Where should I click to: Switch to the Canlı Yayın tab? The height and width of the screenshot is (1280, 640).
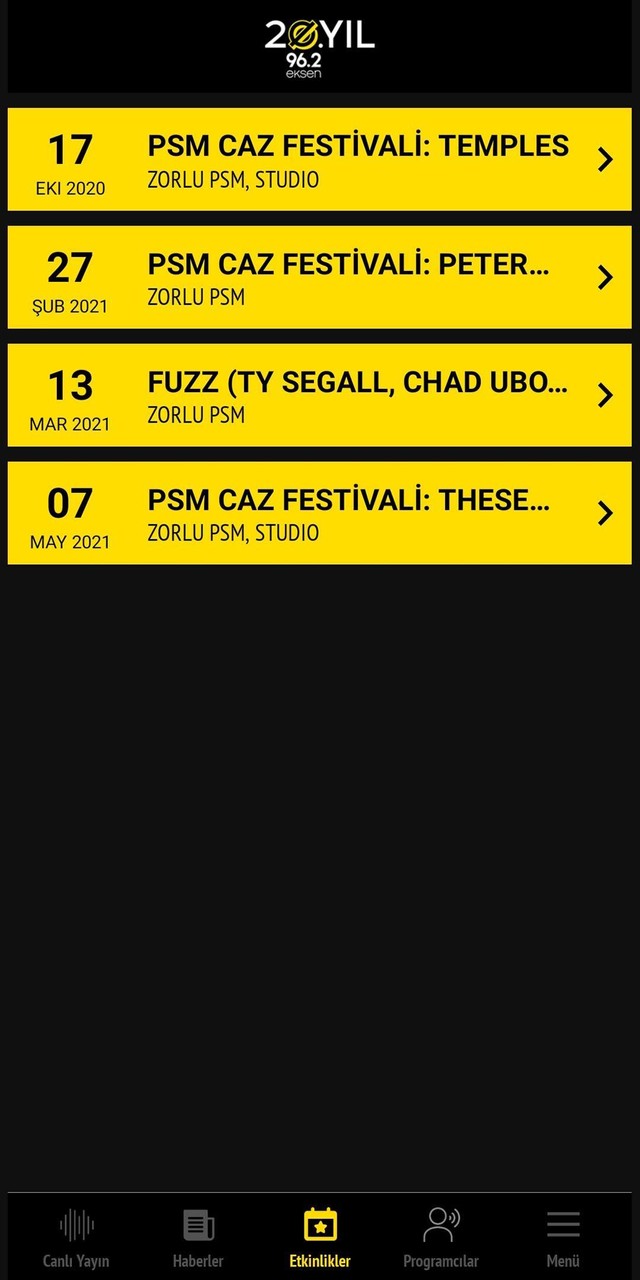76,1237
